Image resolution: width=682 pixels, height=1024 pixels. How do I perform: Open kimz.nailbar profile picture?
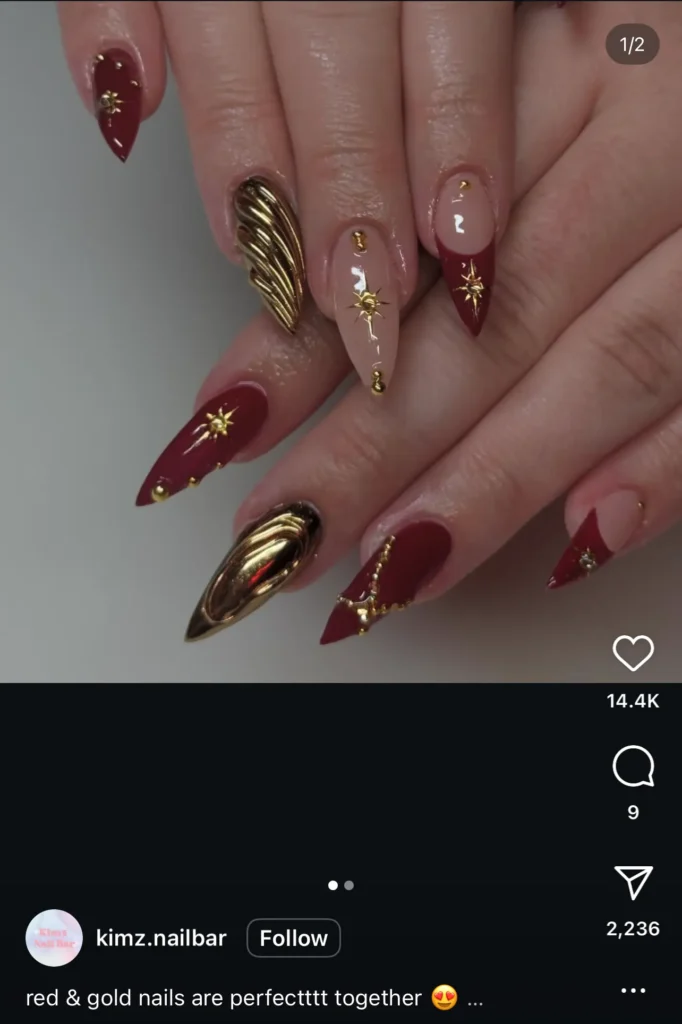click(54, 938)
